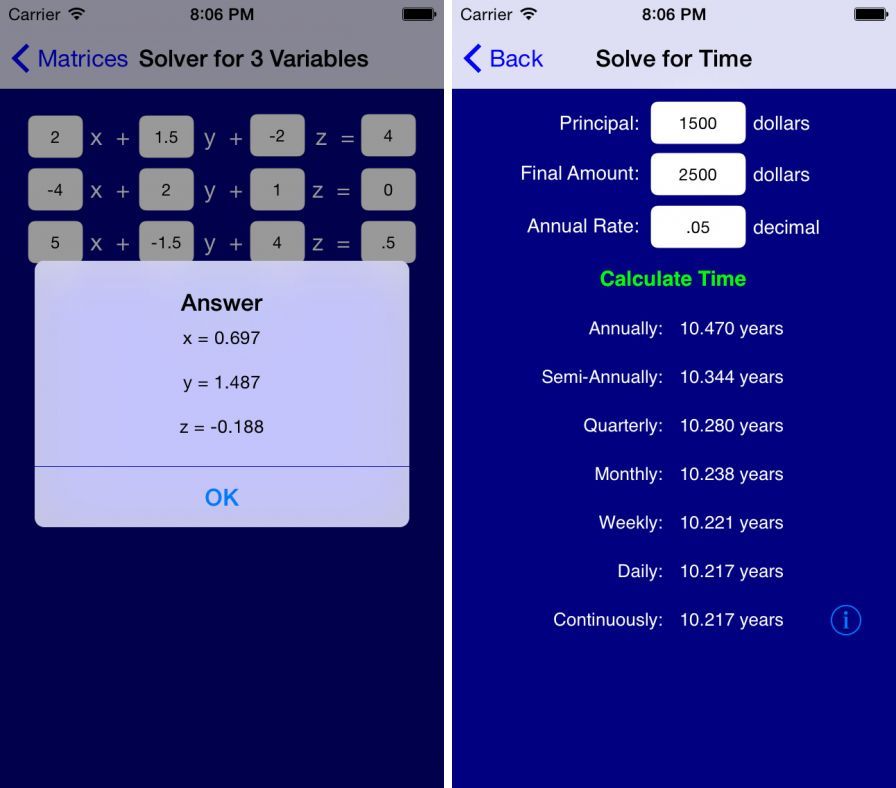
Task: Edit the constant 0 in second equation
Action: tap(388, 189)
